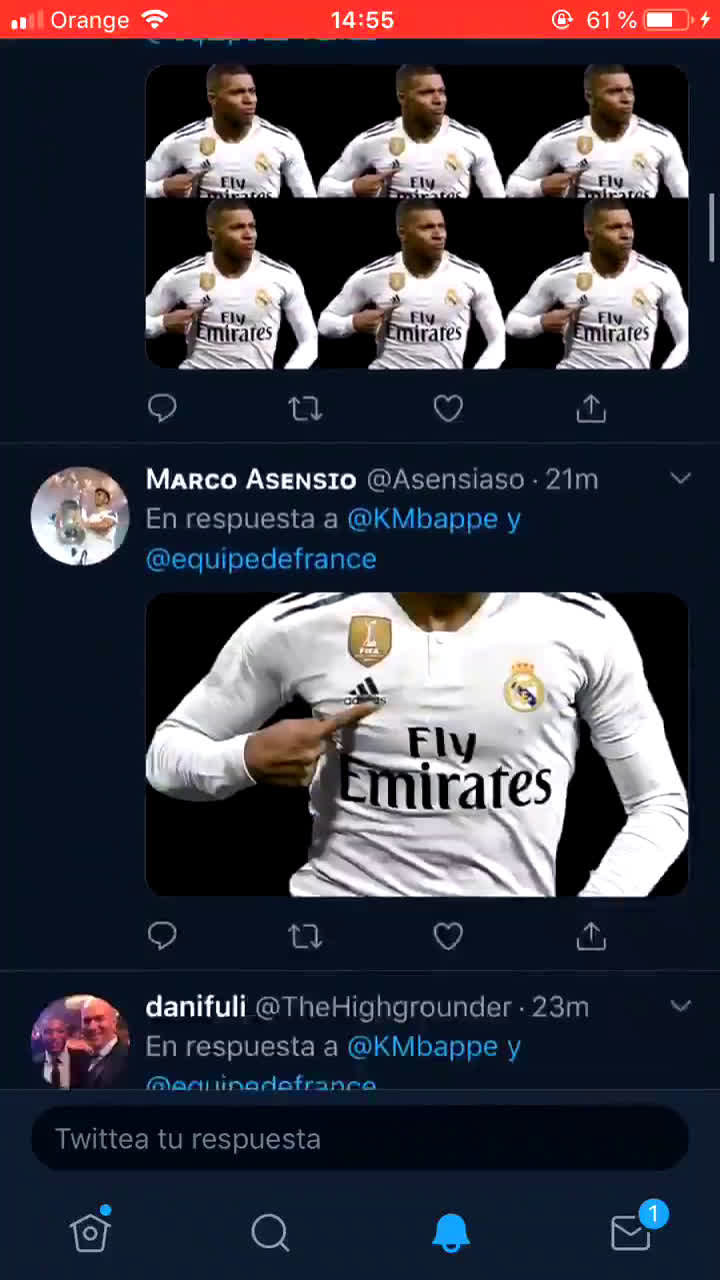Open Marco Asensio's tweet options chevron
Image resolution: width=720 pixels, height=1280 pixels.
pyautogui.click(x=680, y=479)
